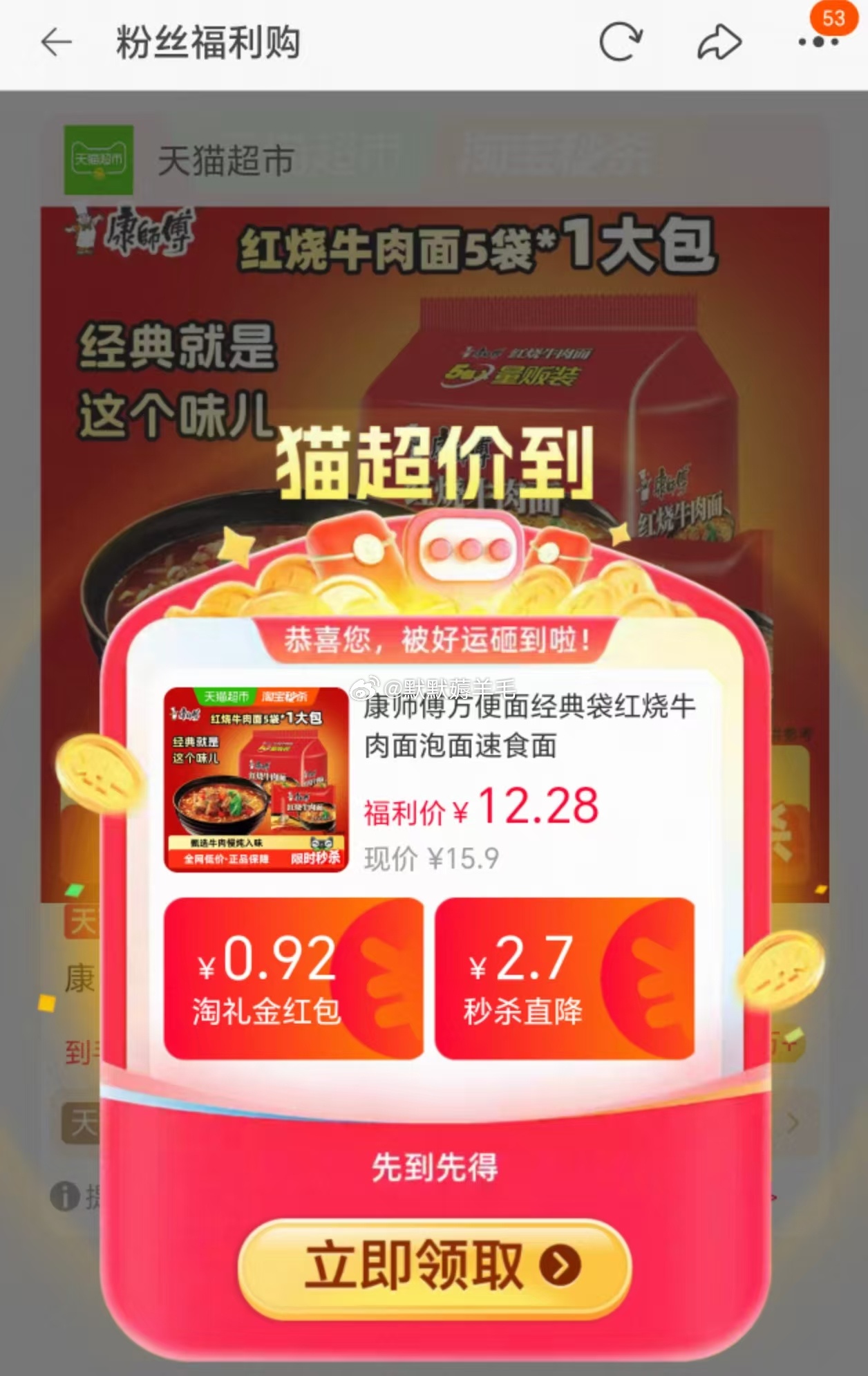This screenshot has width=868, height=1376.
Task: Claim the deal with 立即领取
Action: tap(435, 1267)
